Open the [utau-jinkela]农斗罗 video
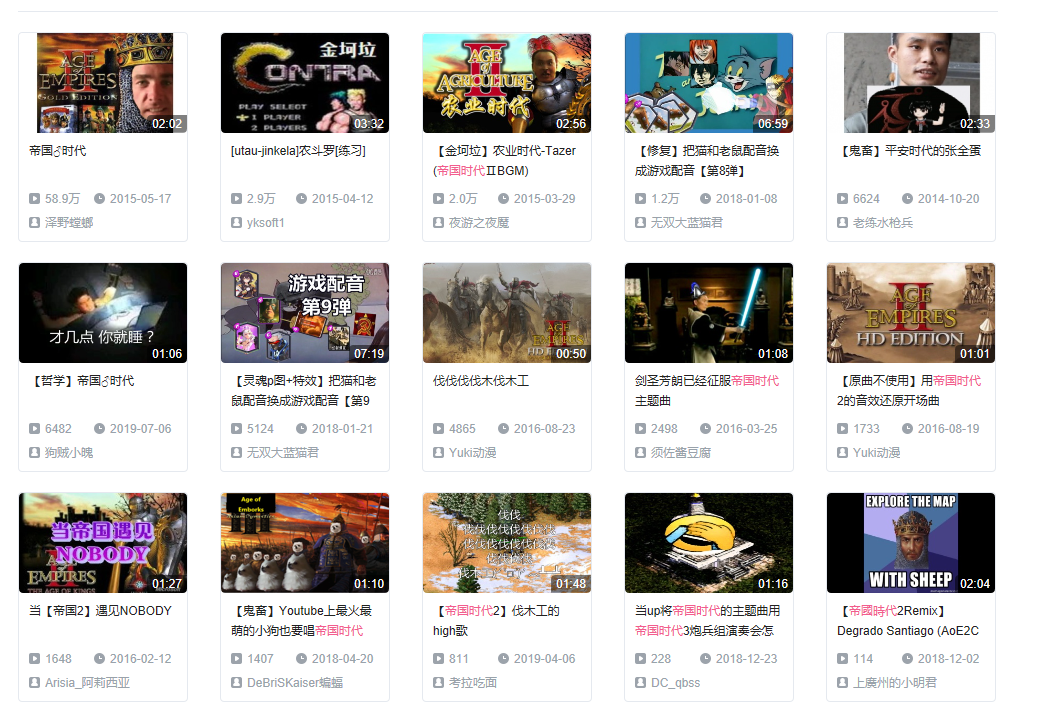The image size is (1058, 722). click(305, 83)
